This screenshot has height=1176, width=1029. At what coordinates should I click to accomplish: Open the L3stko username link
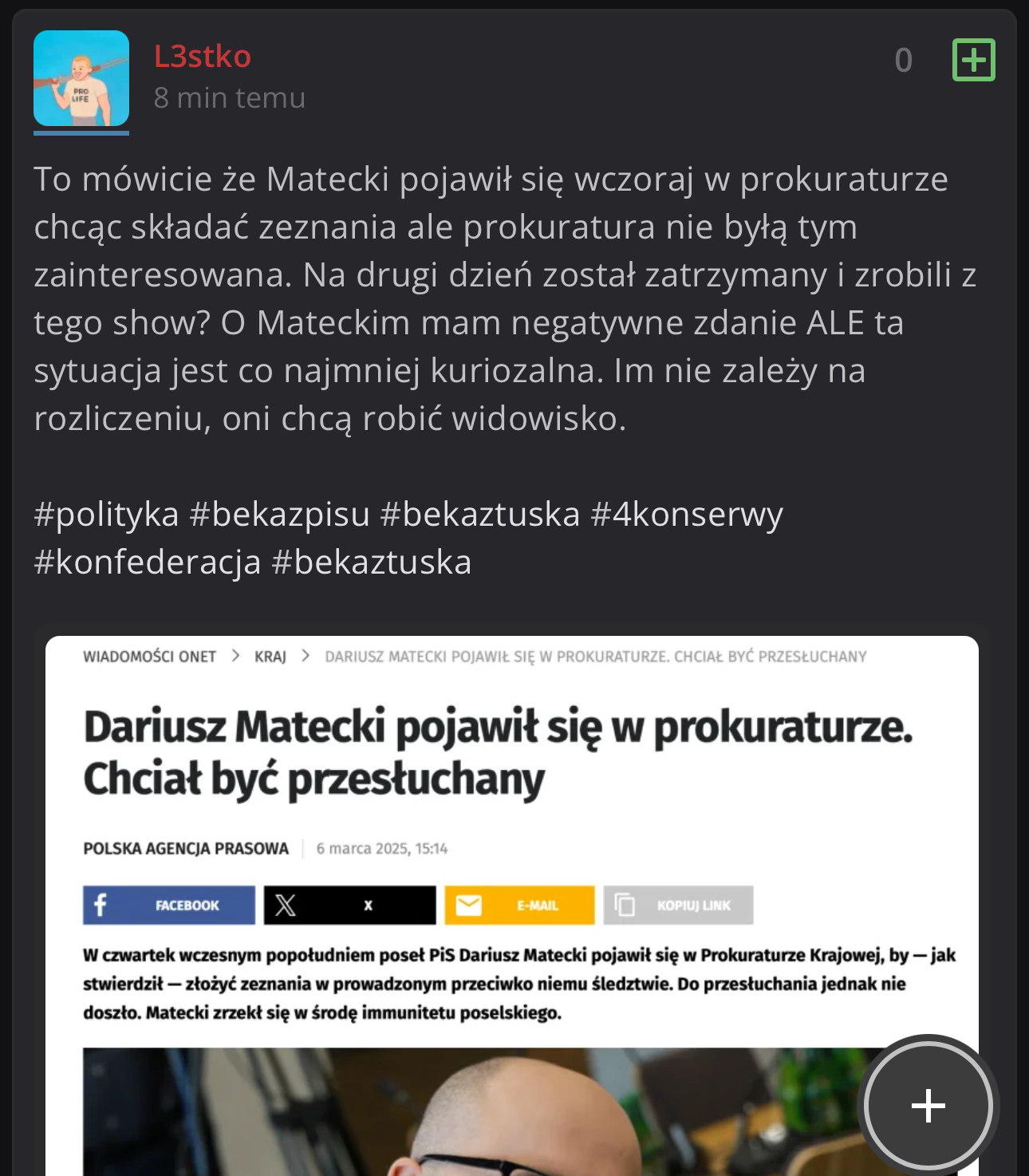click(203, 57)
